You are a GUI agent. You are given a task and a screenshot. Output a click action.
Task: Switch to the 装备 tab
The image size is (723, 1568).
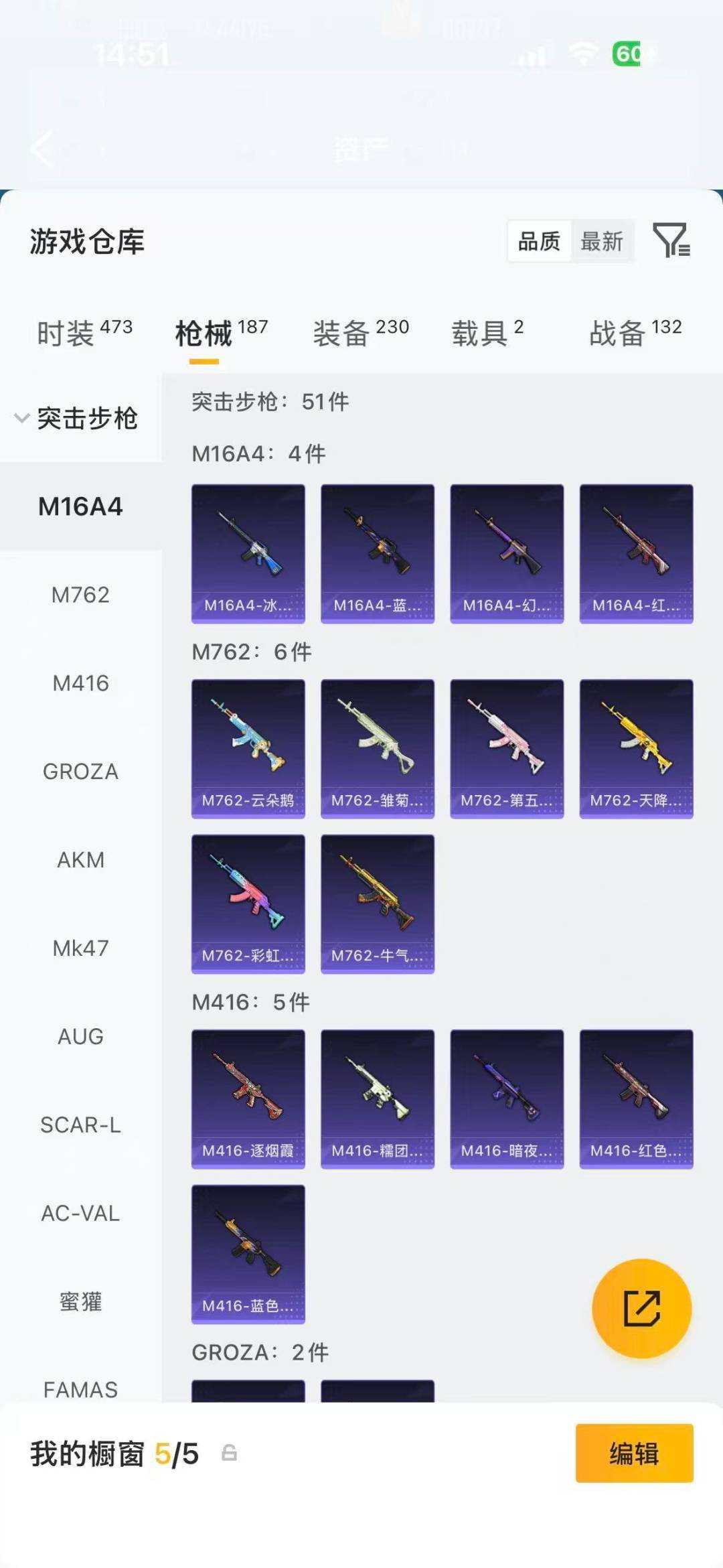tap(361, 332)
